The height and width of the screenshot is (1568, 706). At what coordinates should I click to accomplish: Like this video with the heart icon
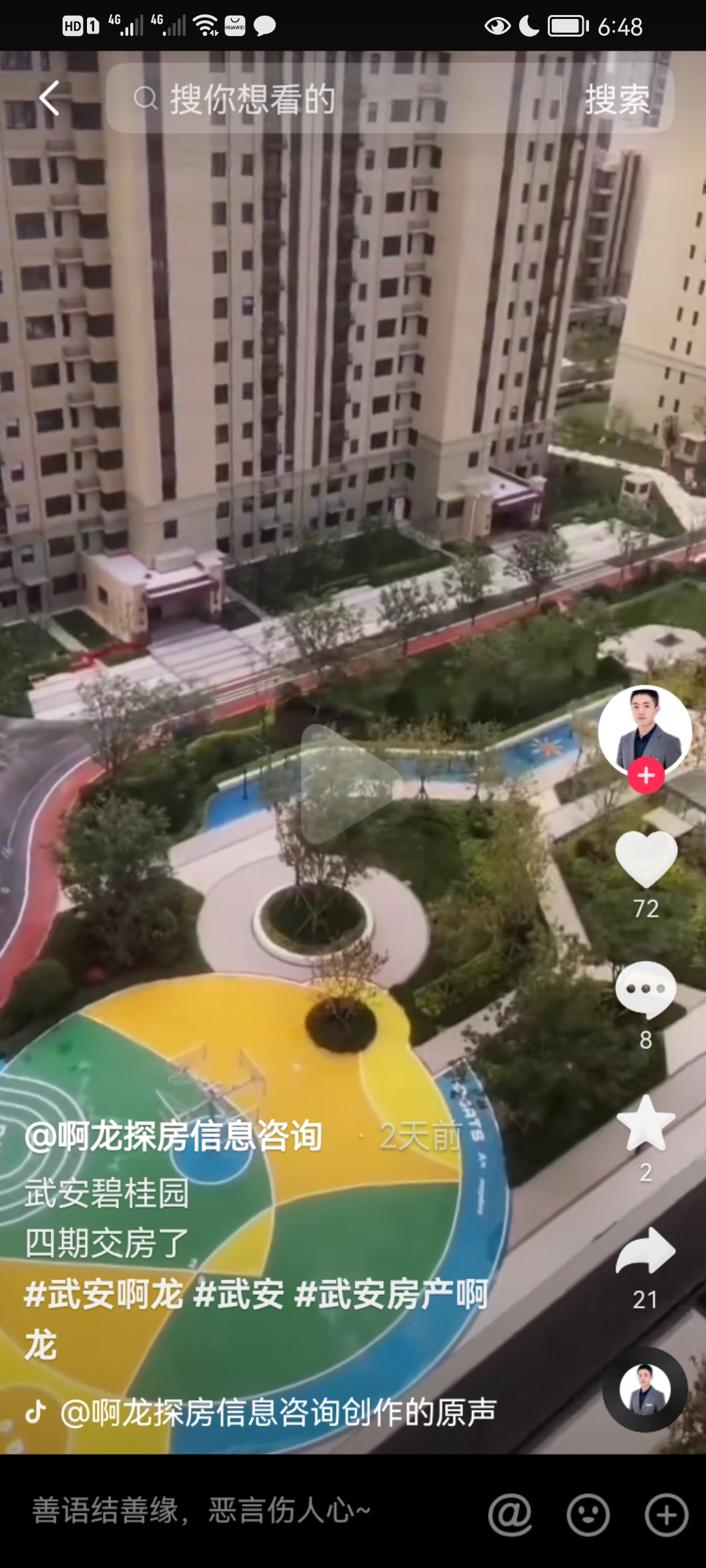tap(646, 859)
